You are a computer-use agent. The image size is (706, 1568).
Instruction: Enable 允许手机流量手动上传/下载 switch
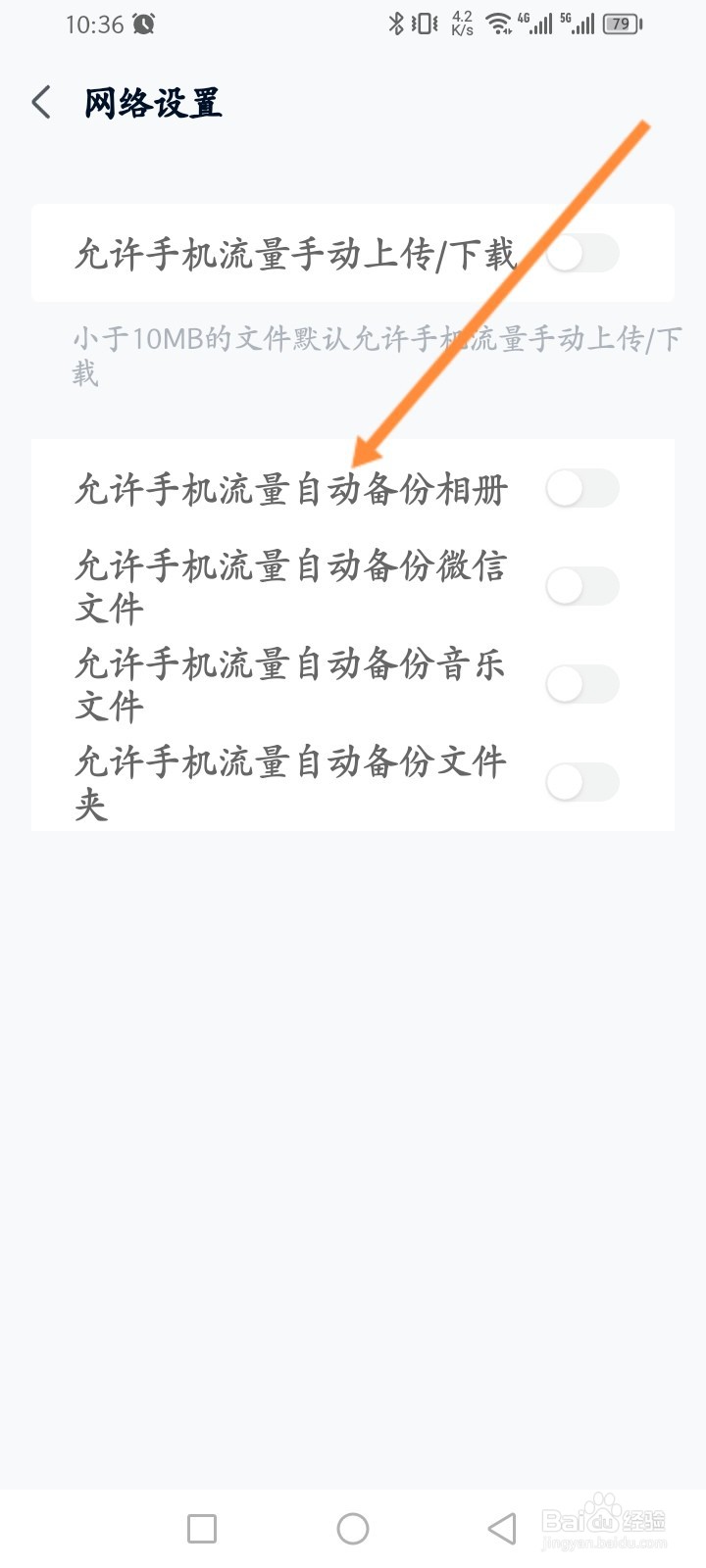(581, 254)
